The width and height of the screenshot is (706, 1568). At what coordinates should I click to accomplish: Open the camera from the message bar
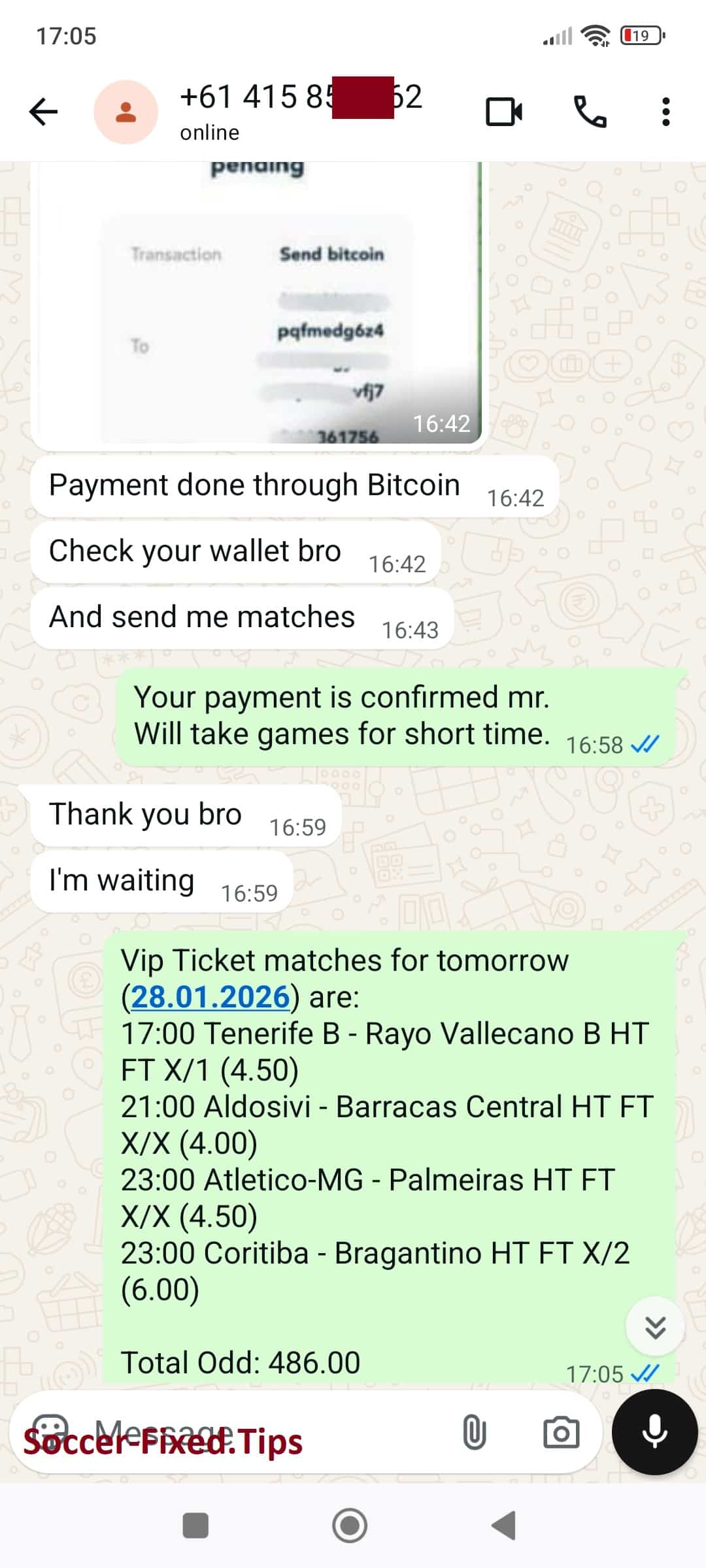coord(561,1432)
